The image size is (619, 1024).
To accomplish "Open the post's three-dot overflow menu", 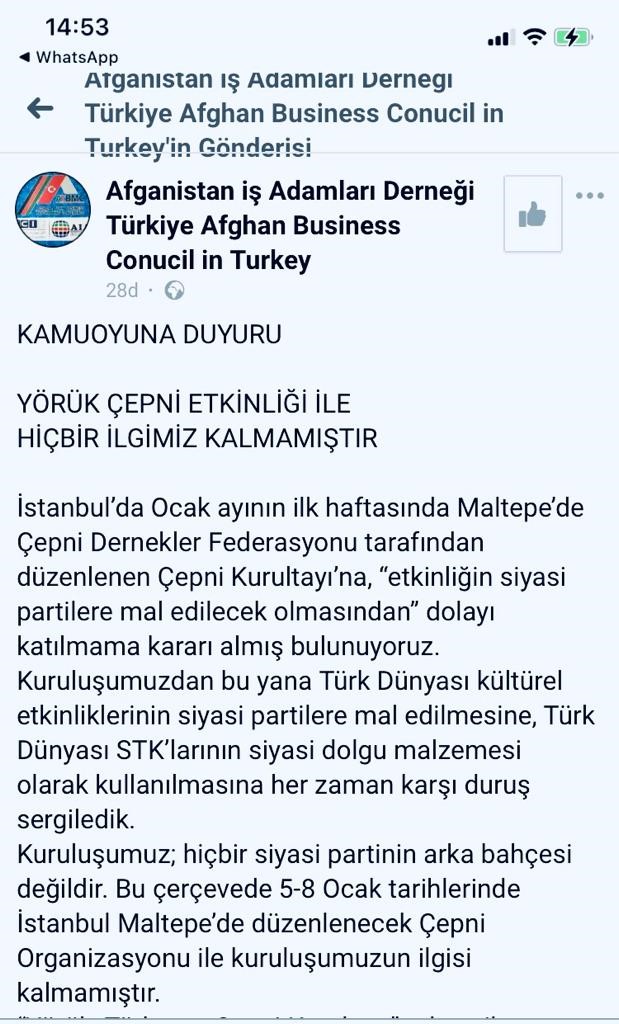I will point(590,195).
